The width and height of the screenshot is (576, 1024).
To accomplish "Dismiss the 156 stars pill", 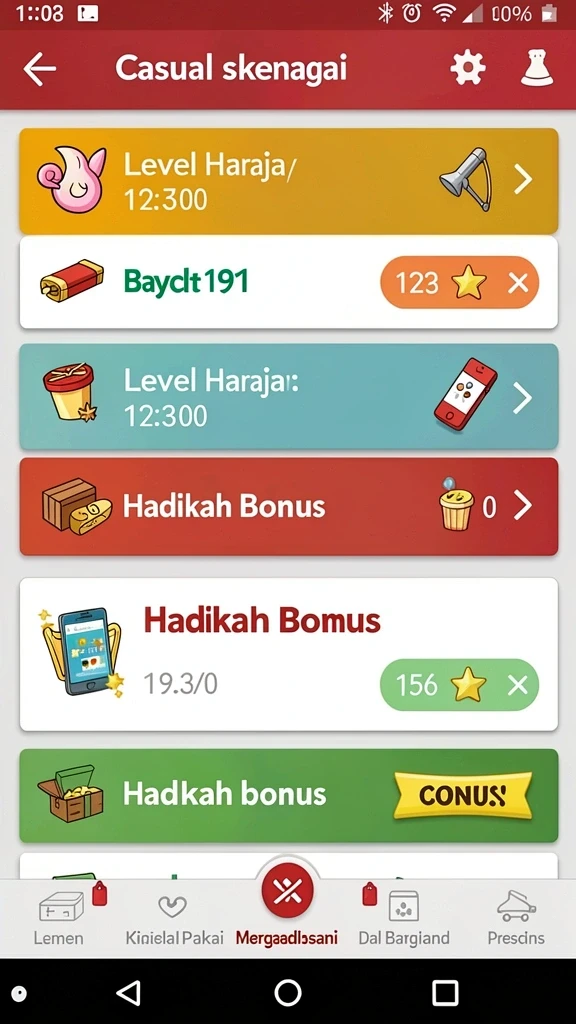I will (518, 685).
